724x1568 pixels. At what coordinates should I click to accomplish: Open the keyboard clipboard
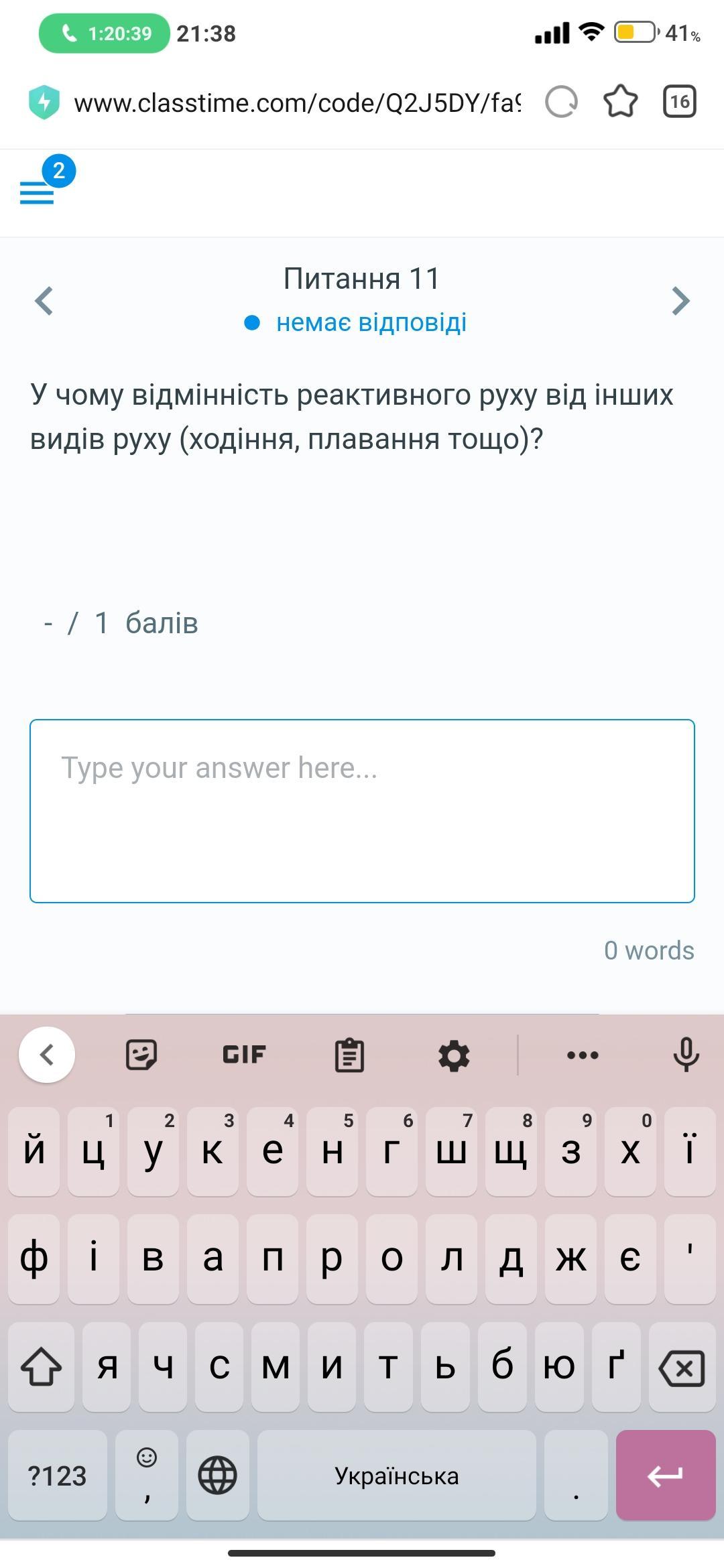(x=349, y=1055)
